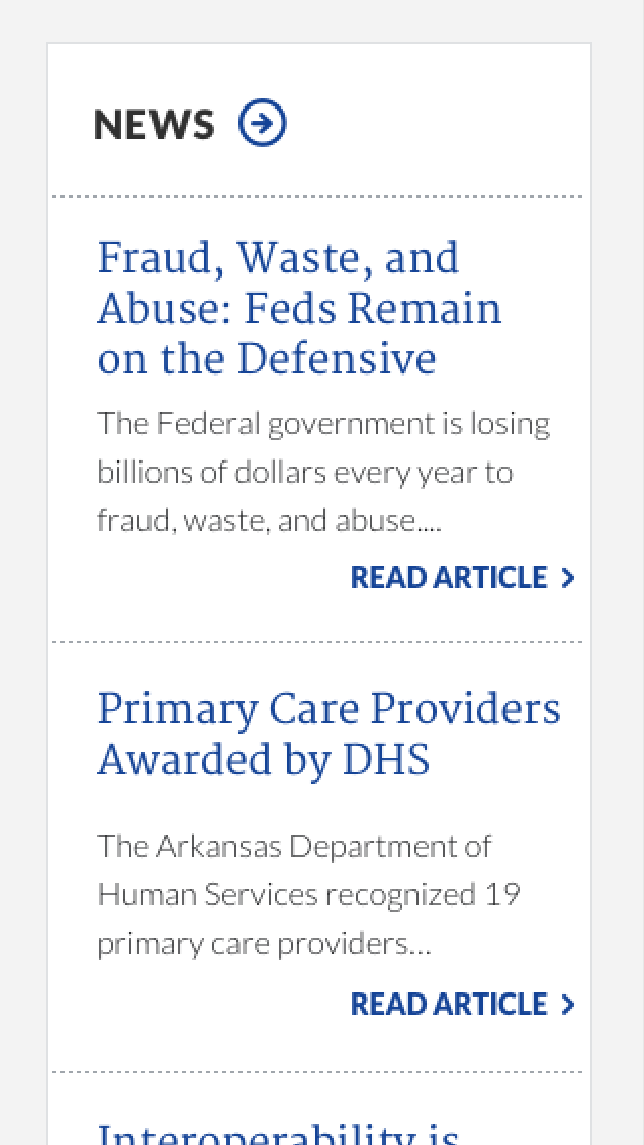Open the Interoperability article headline

tap(278, 1133)
